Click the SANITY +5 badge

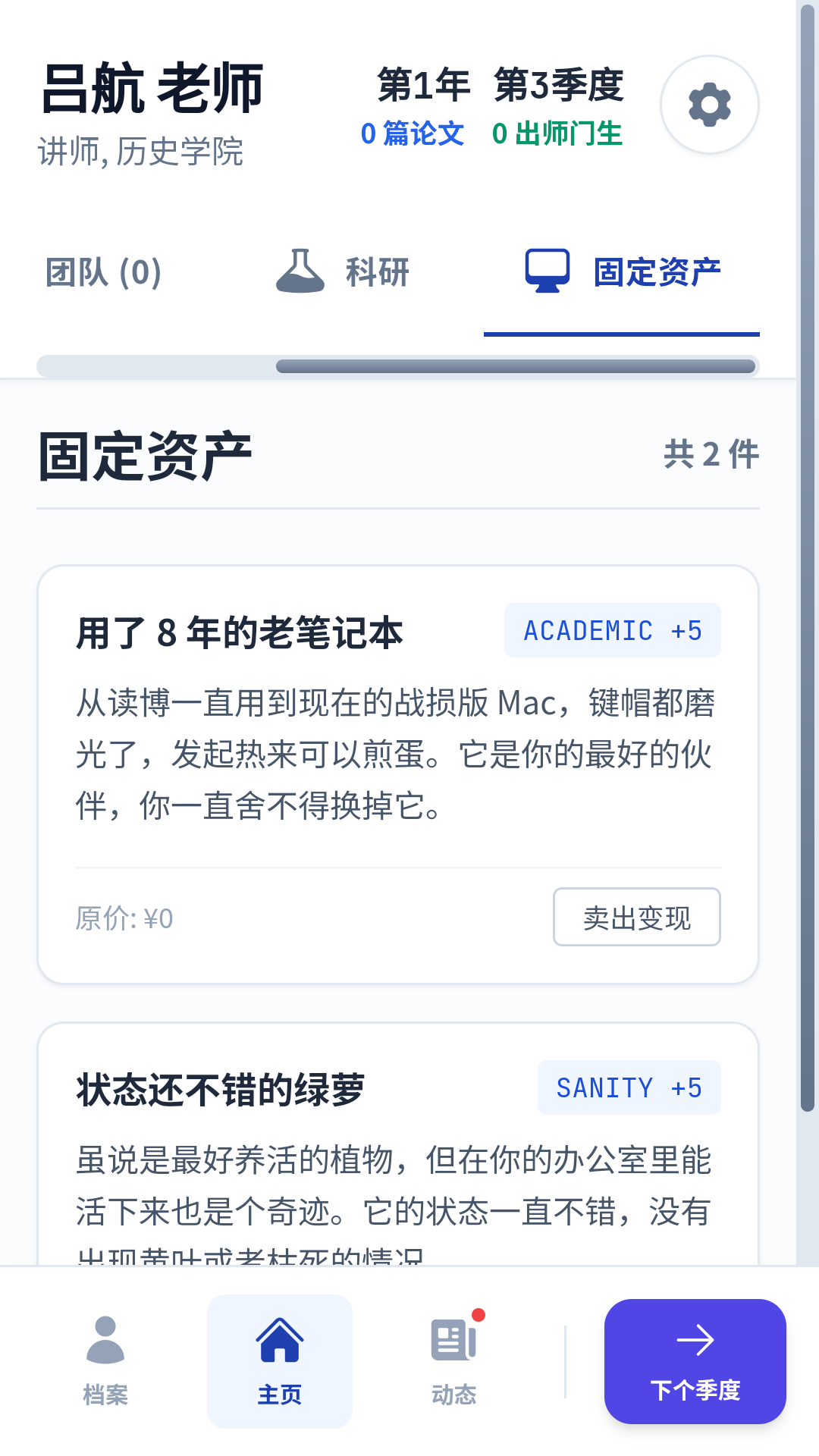(629, 1087)
